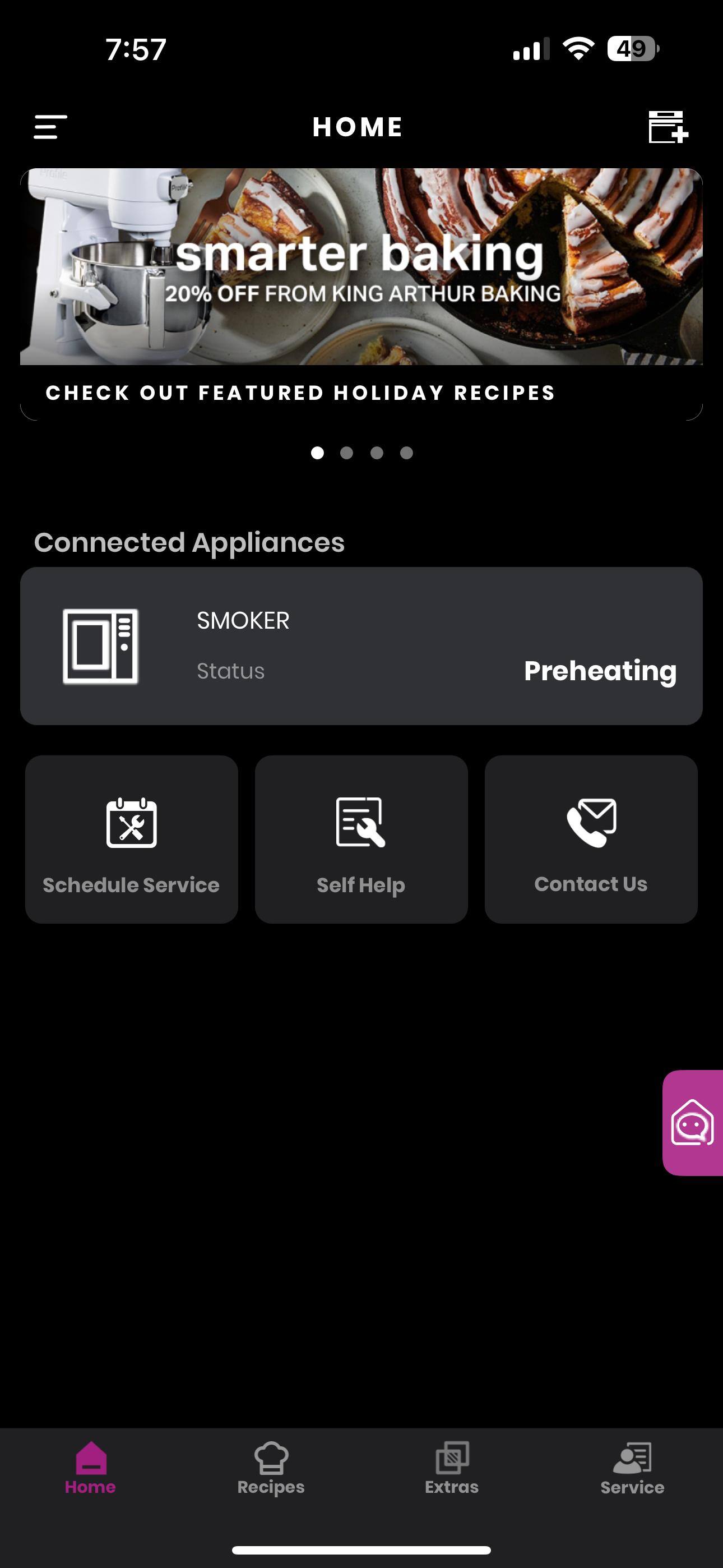Go to Self Help
Image resolution: width=723 pixels, height=1568 pixels.
click(x=361, y=840)
